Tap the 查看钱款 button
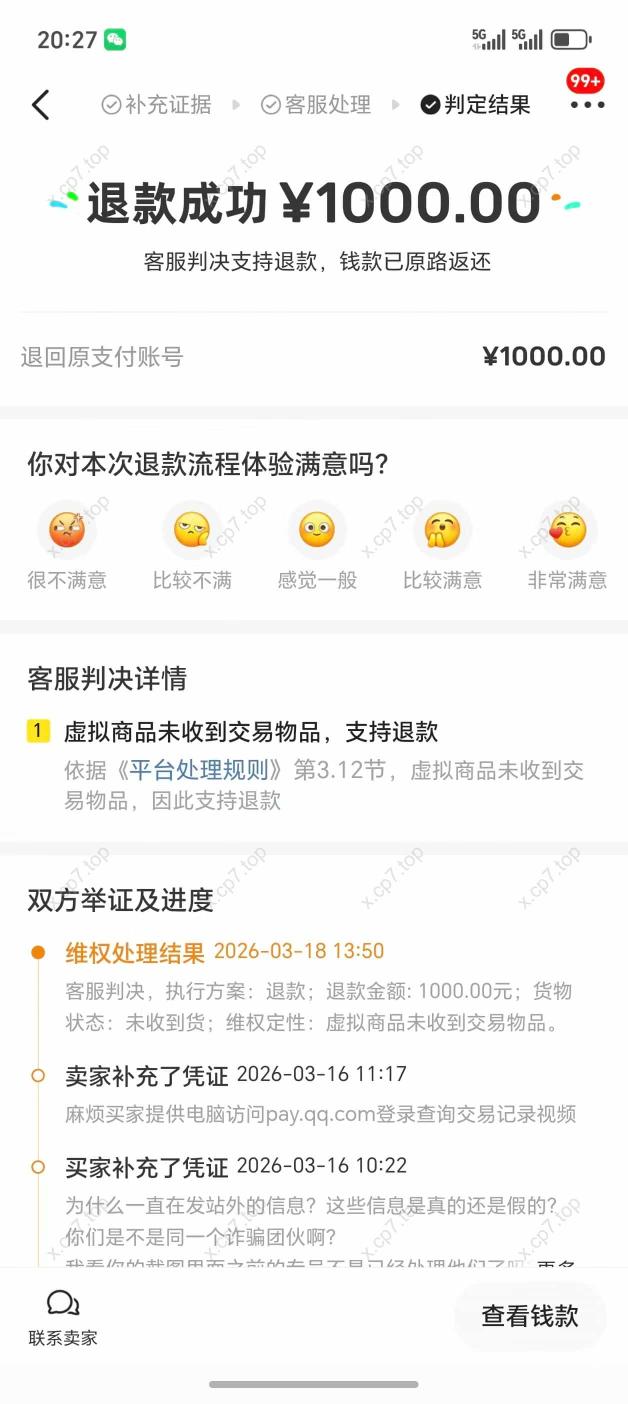The width and height of the screenshot is (628, 1404). (530, 1316)
